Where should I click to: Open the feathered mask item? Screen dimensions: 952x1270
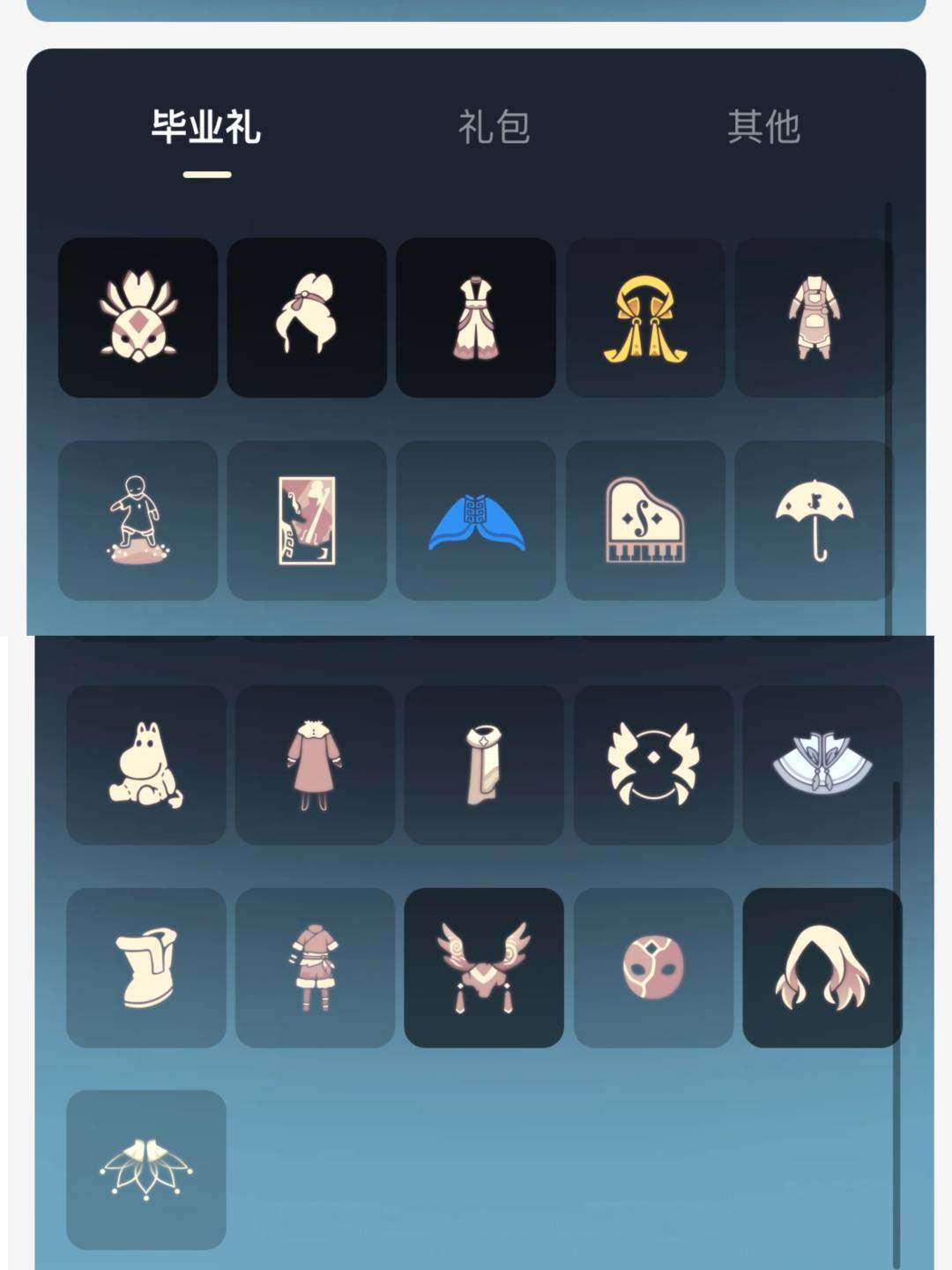tap(138, 317)
